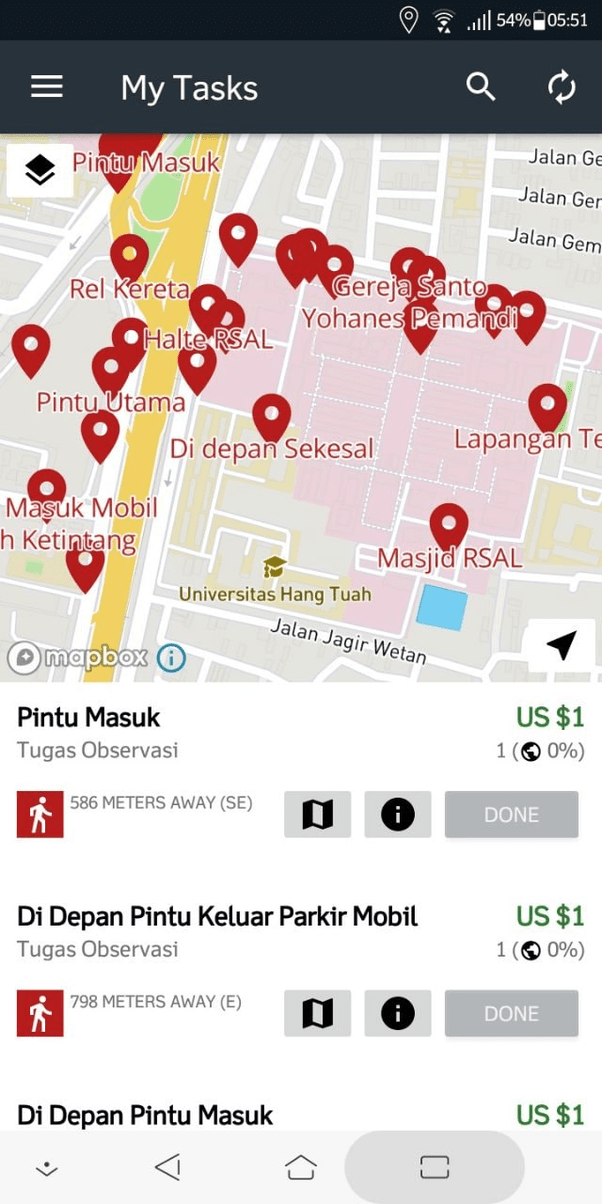
Task: Show Mapbox attribution info
Action: pyautogui.click(x=171, y=658)
